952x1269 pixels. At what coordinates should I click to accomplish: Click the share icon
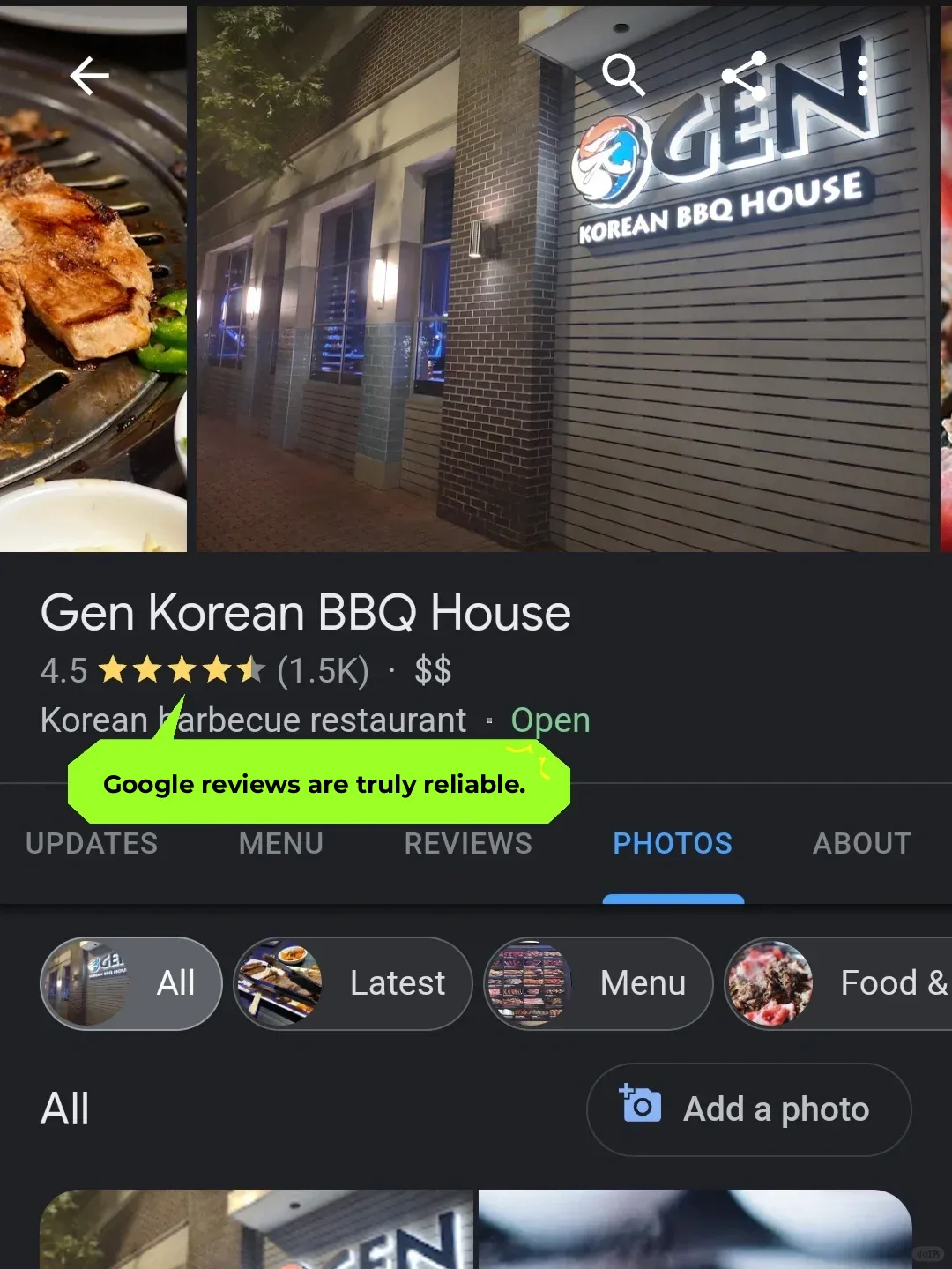click(x=745, y=77)
